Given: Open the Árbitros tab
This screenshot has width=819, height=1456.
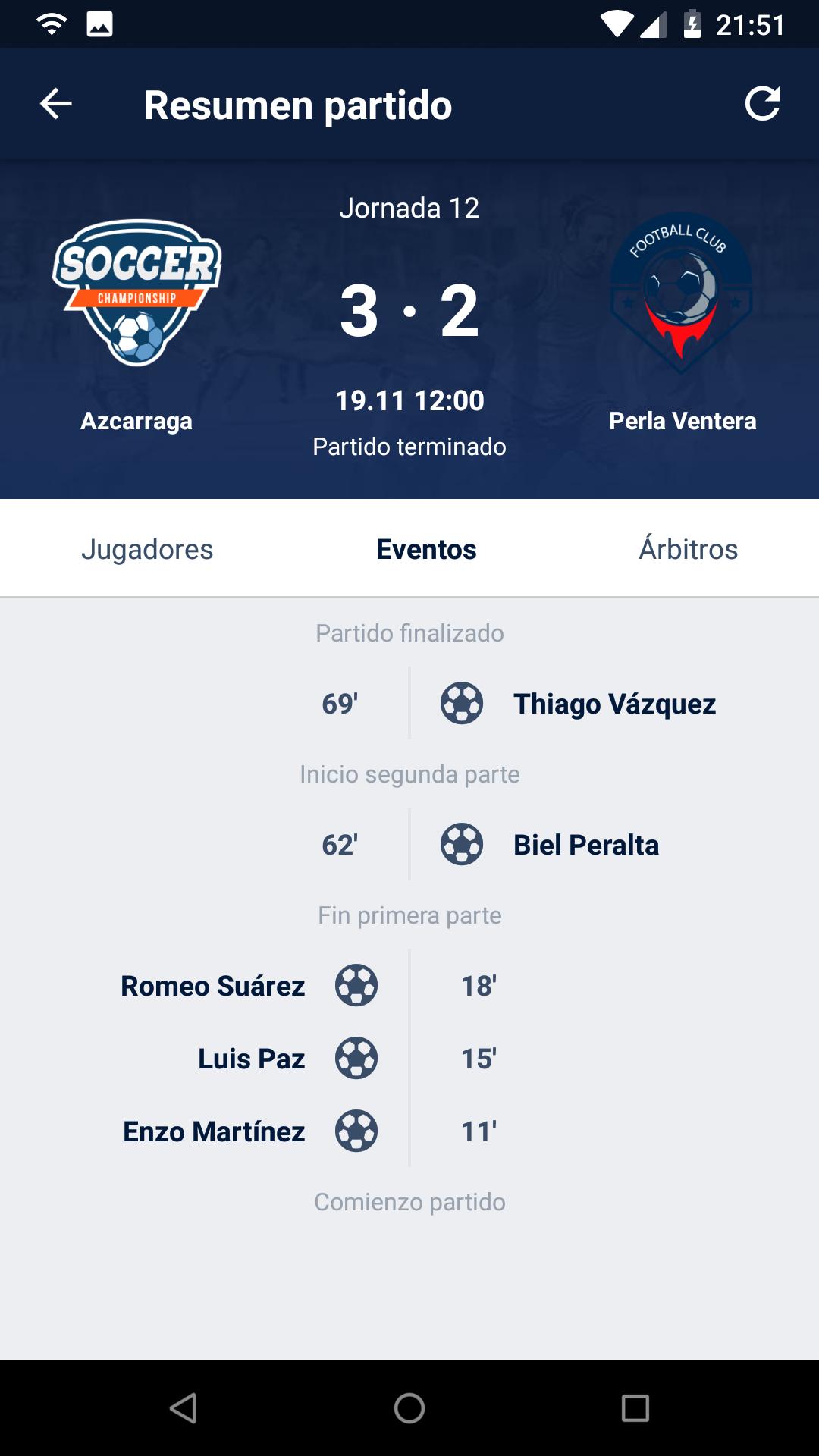Looking at the screenshot, I should coord(688,549).
